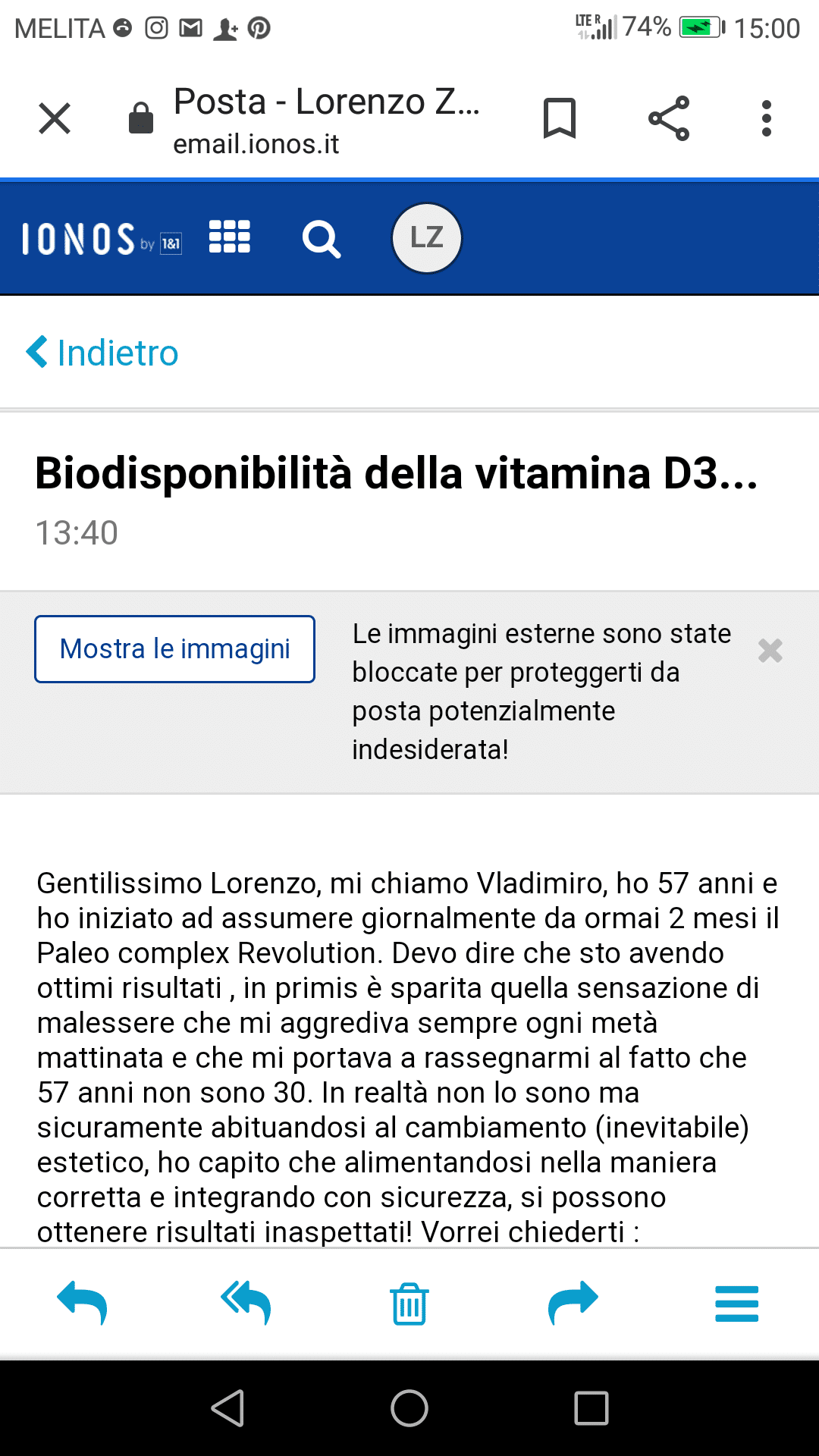The image size is (819, 1456).
Task: Go back via Indietro link
Action: [x=102, y=353]
